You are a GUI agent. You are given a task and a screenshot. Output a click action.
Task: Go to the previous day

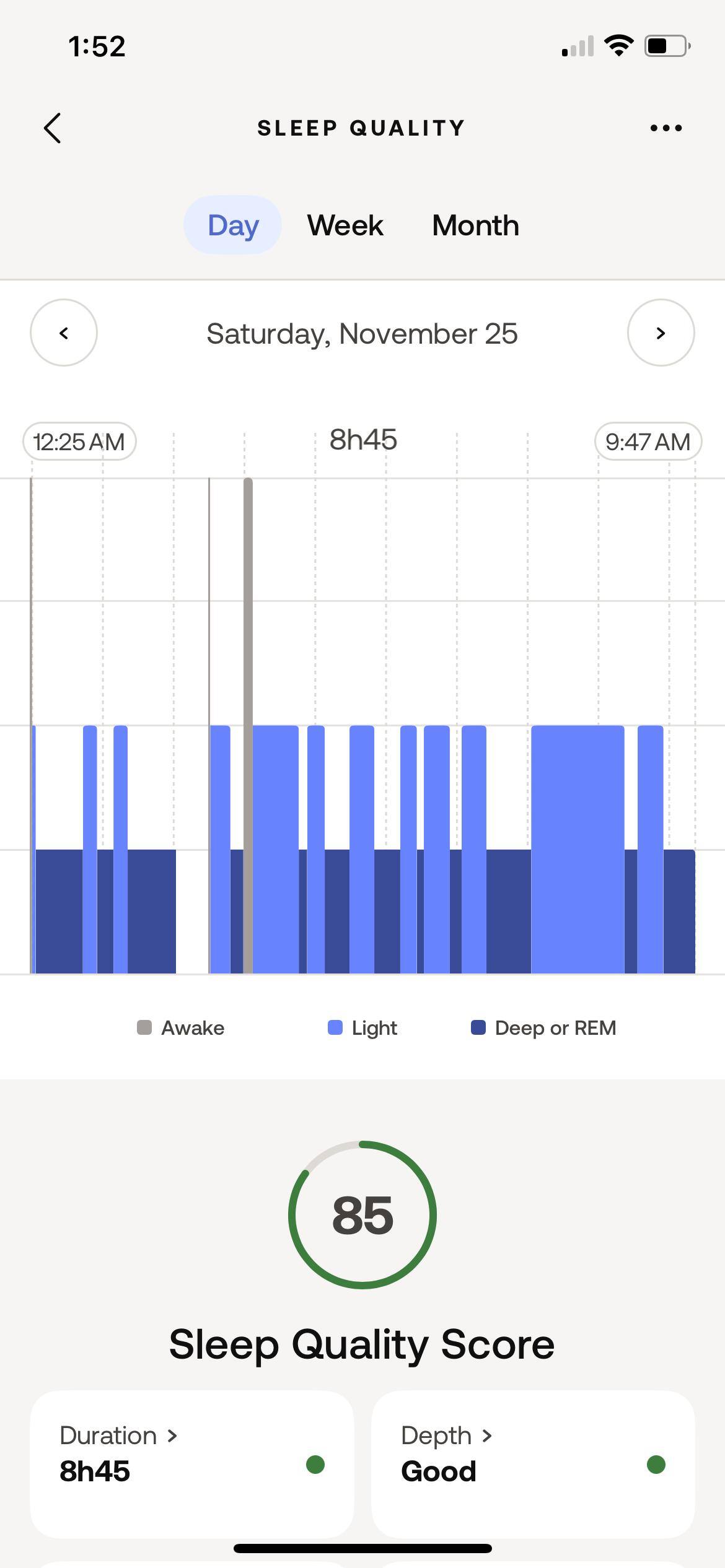64,333
